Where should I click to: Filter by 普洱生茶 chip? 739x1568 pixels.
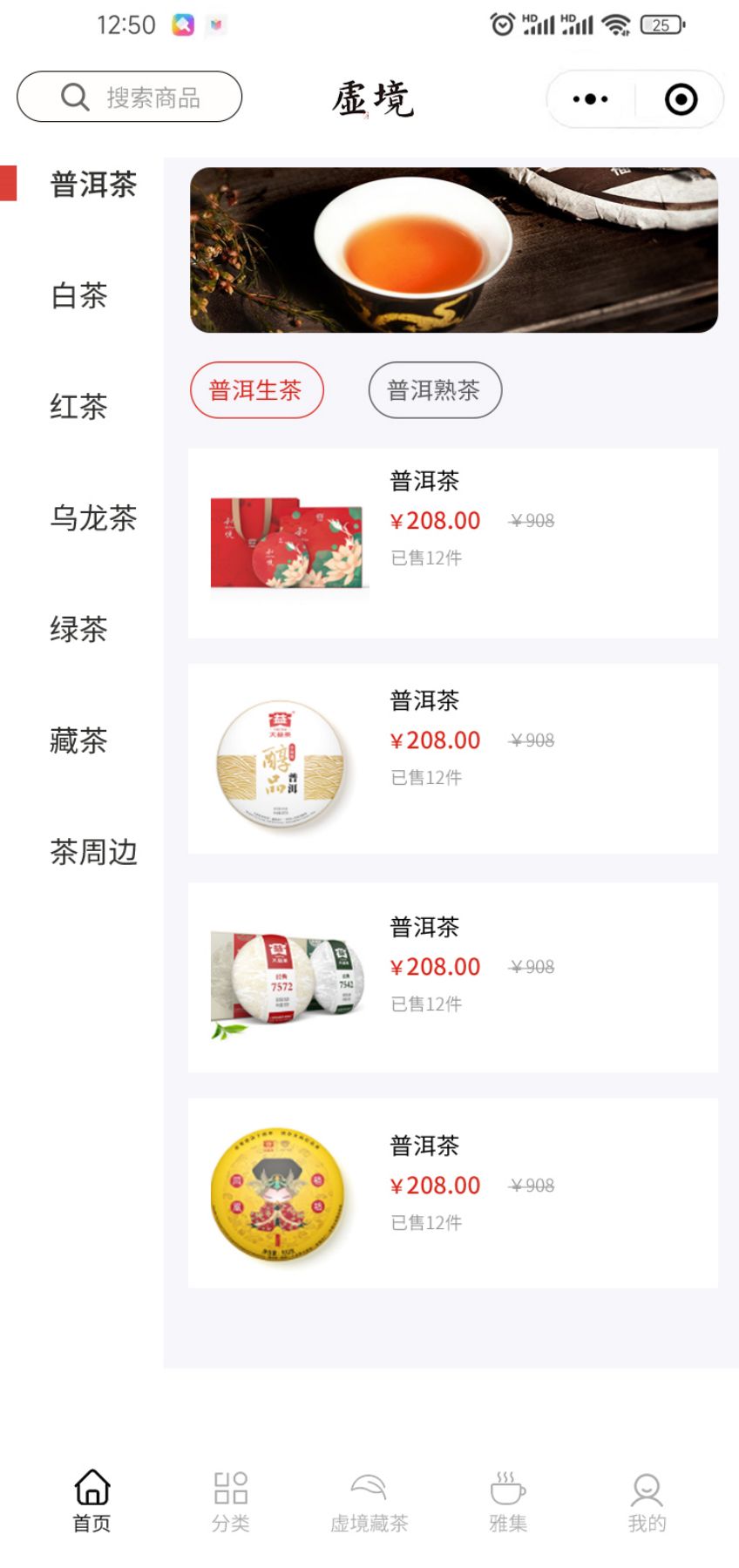click(256, 390)
